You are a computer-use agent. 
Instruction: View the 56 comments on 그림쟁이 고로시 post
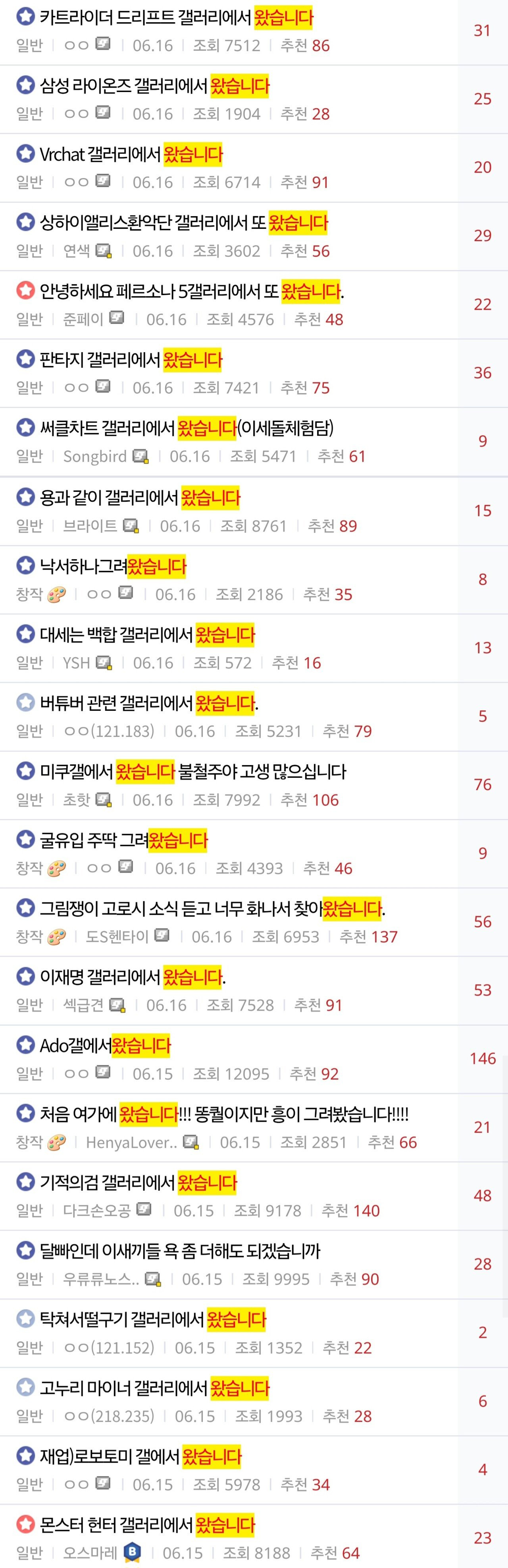point(483,921)
